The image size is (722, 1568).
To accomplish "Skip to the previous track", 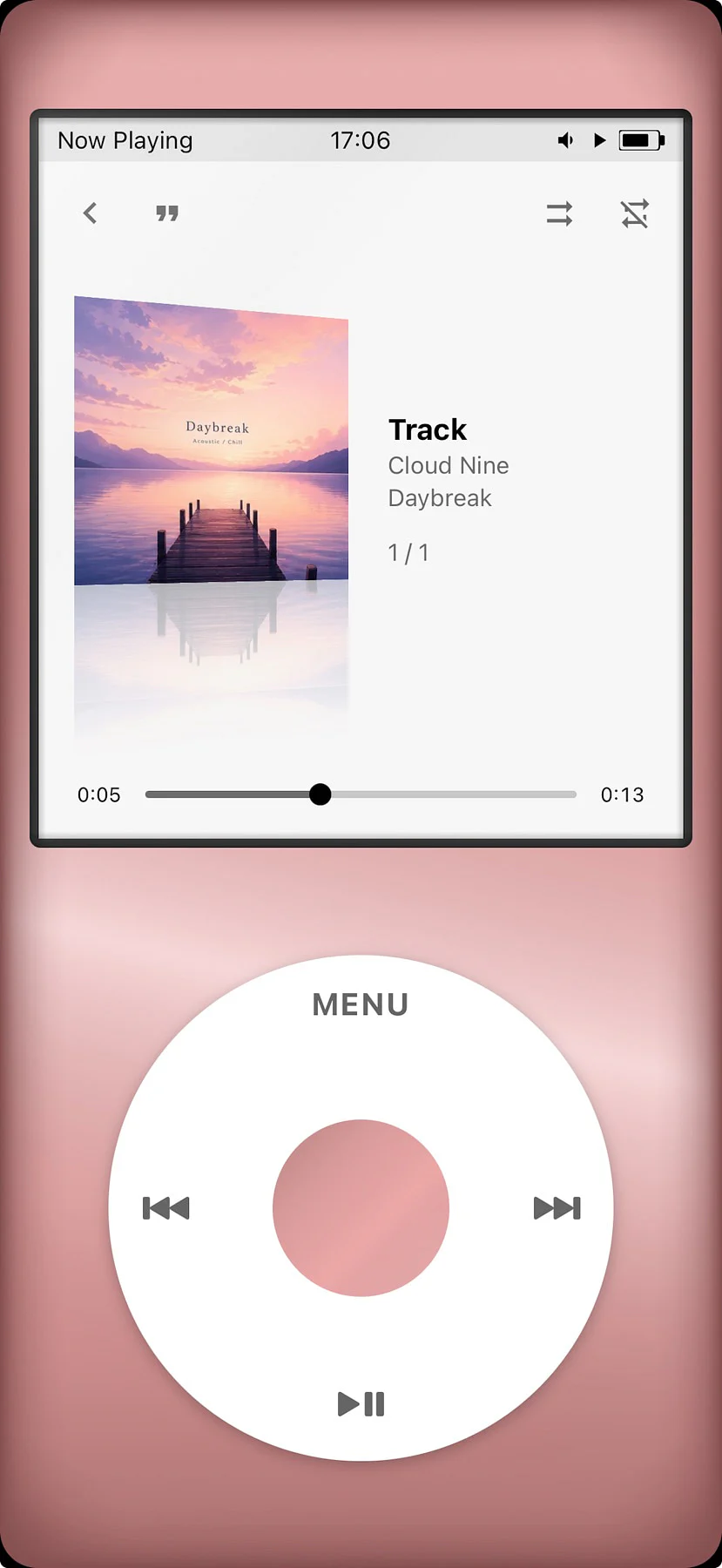I will [x=165, y=1208].
